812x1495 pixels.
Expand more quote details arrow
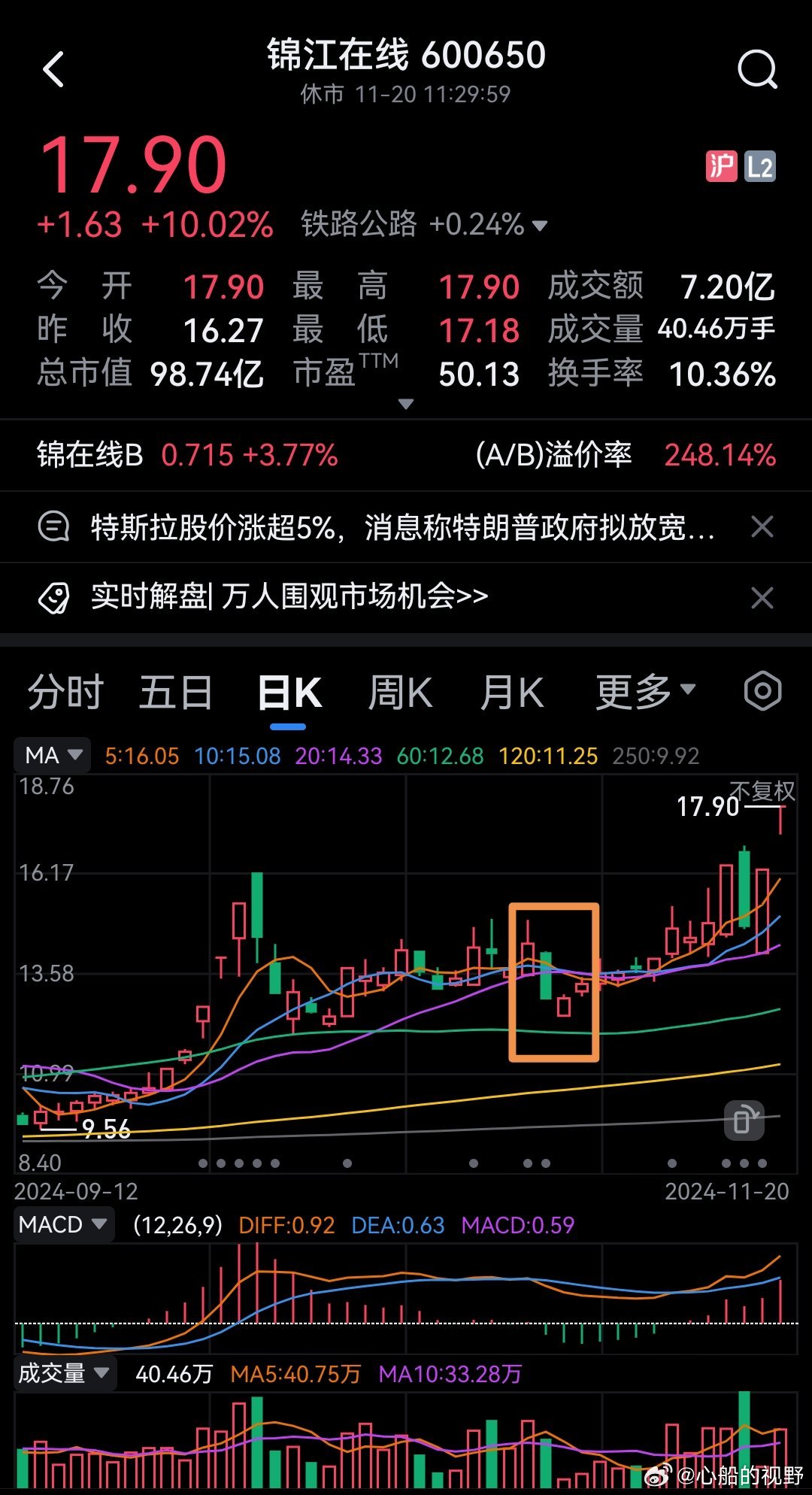click(x=406, y=405)
